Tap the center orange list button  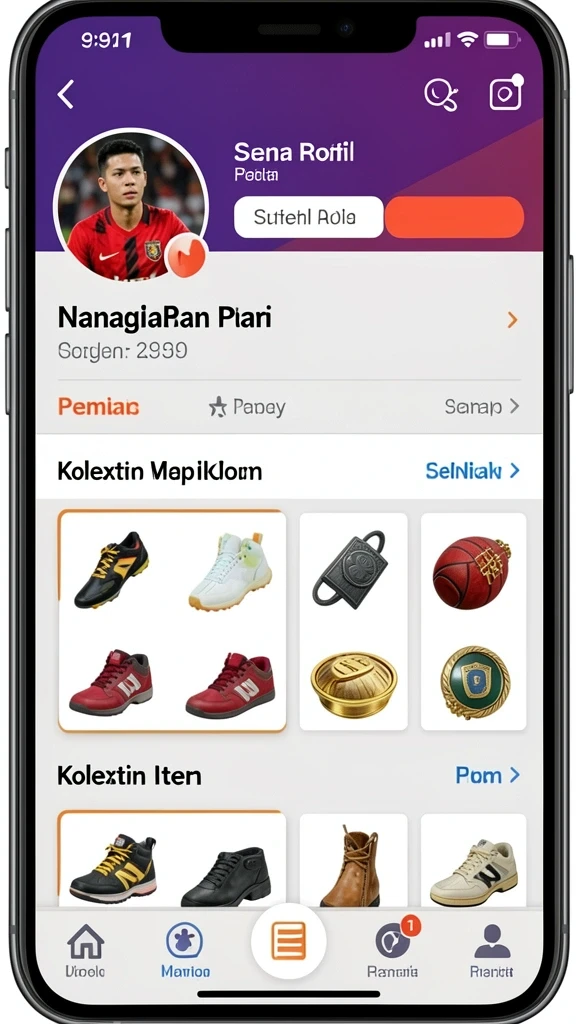[288, 941]
